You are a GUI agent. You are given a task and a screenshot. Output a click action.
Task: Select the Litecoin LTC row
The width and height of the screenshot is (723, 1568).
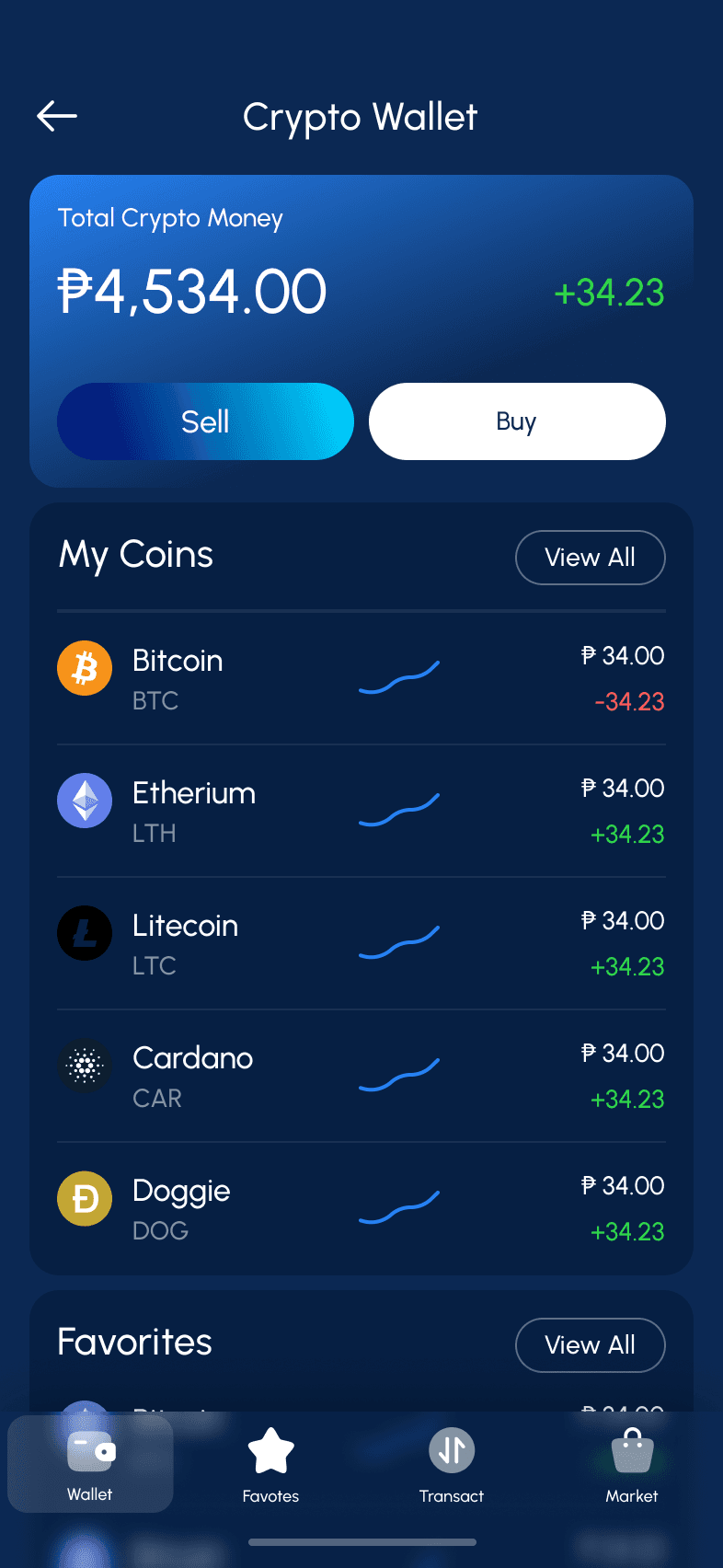coord(361,944)
